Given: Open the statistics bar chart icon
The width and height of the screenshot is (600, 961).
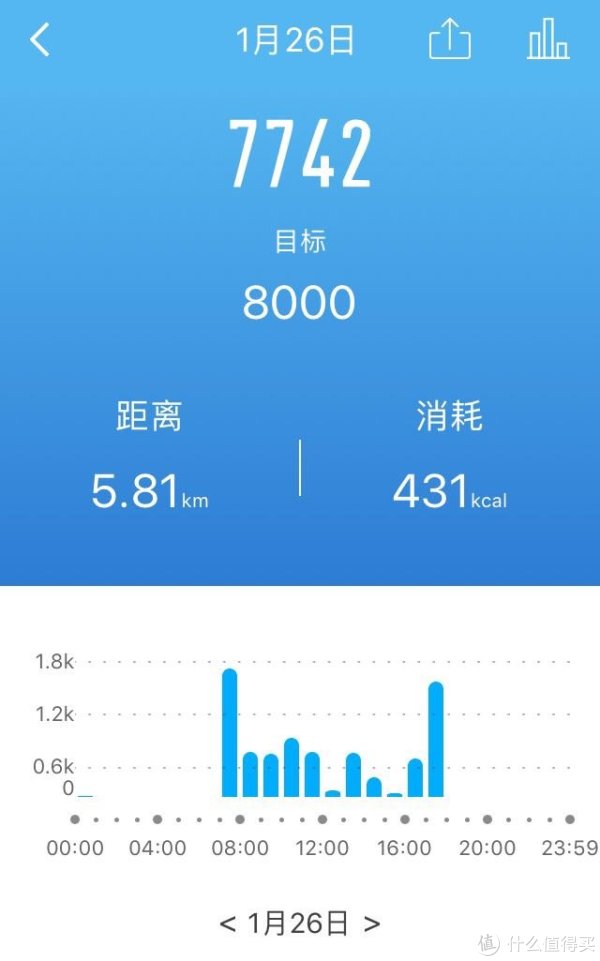Looking at the screenshot, I should (549, 39).
